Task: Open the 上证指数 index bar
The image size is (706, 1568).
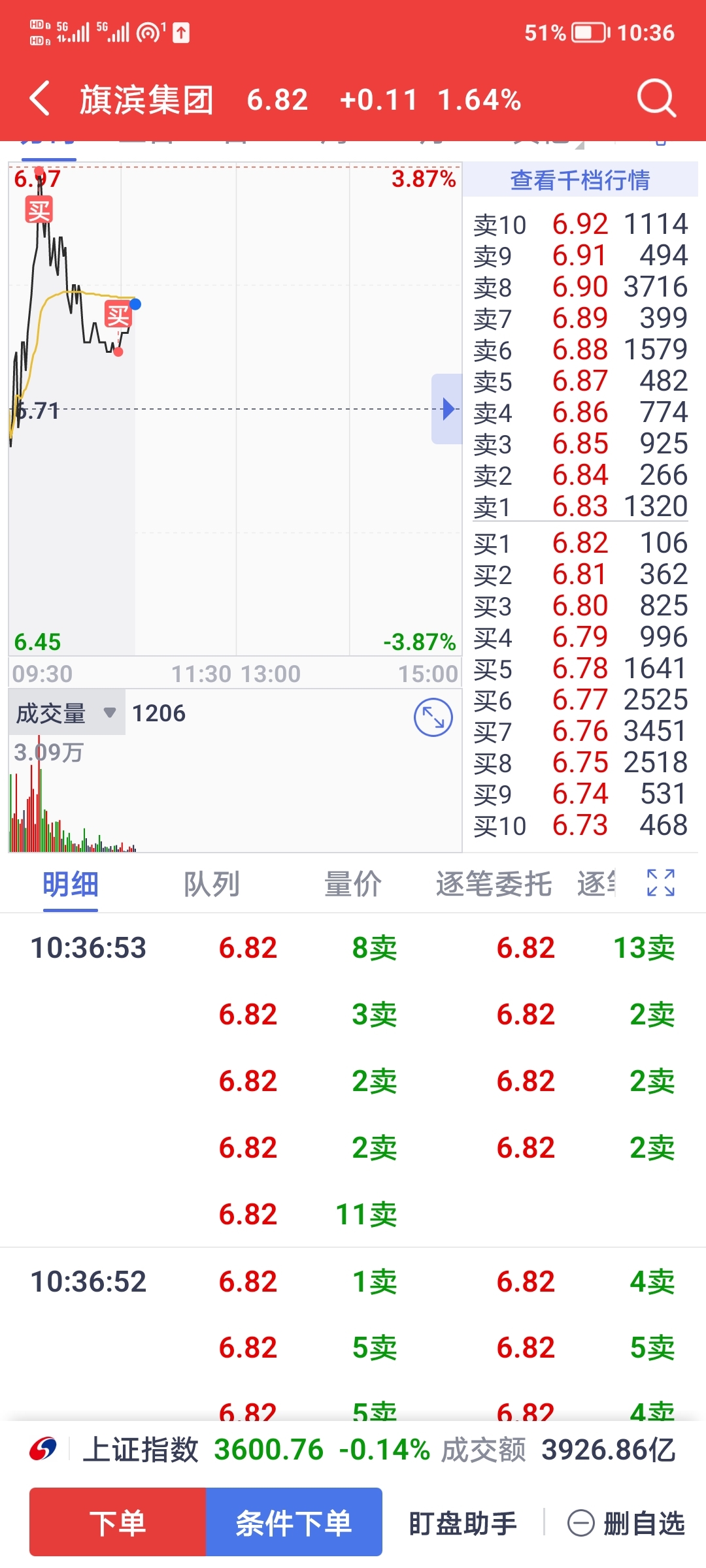Action: (x=353, y=1450)
